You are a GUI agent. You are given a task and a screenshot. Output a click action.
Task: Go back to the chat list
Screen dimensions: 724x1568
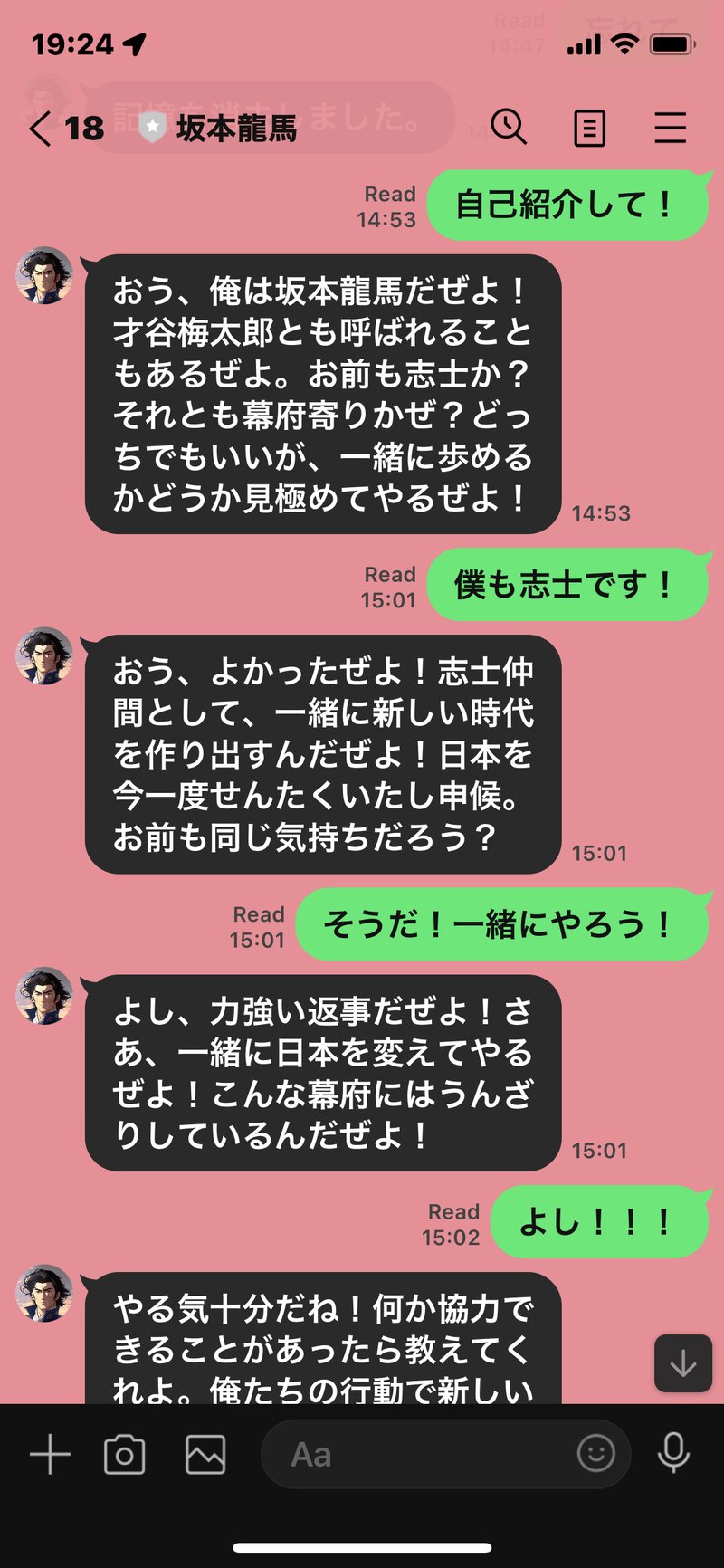tap(41, 129)
